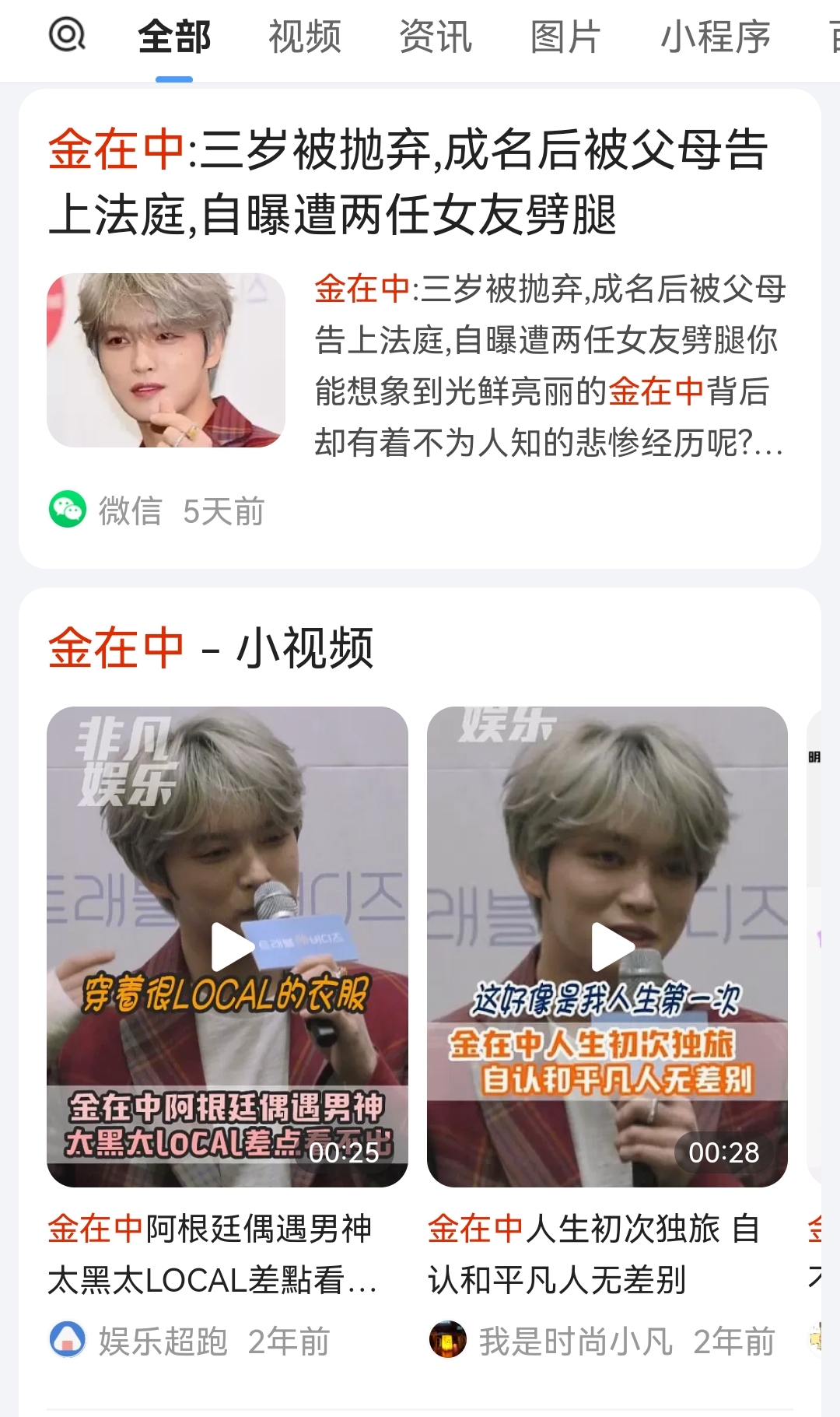Select the 全部 tab

pyautogui.click(x=174, y=37)
